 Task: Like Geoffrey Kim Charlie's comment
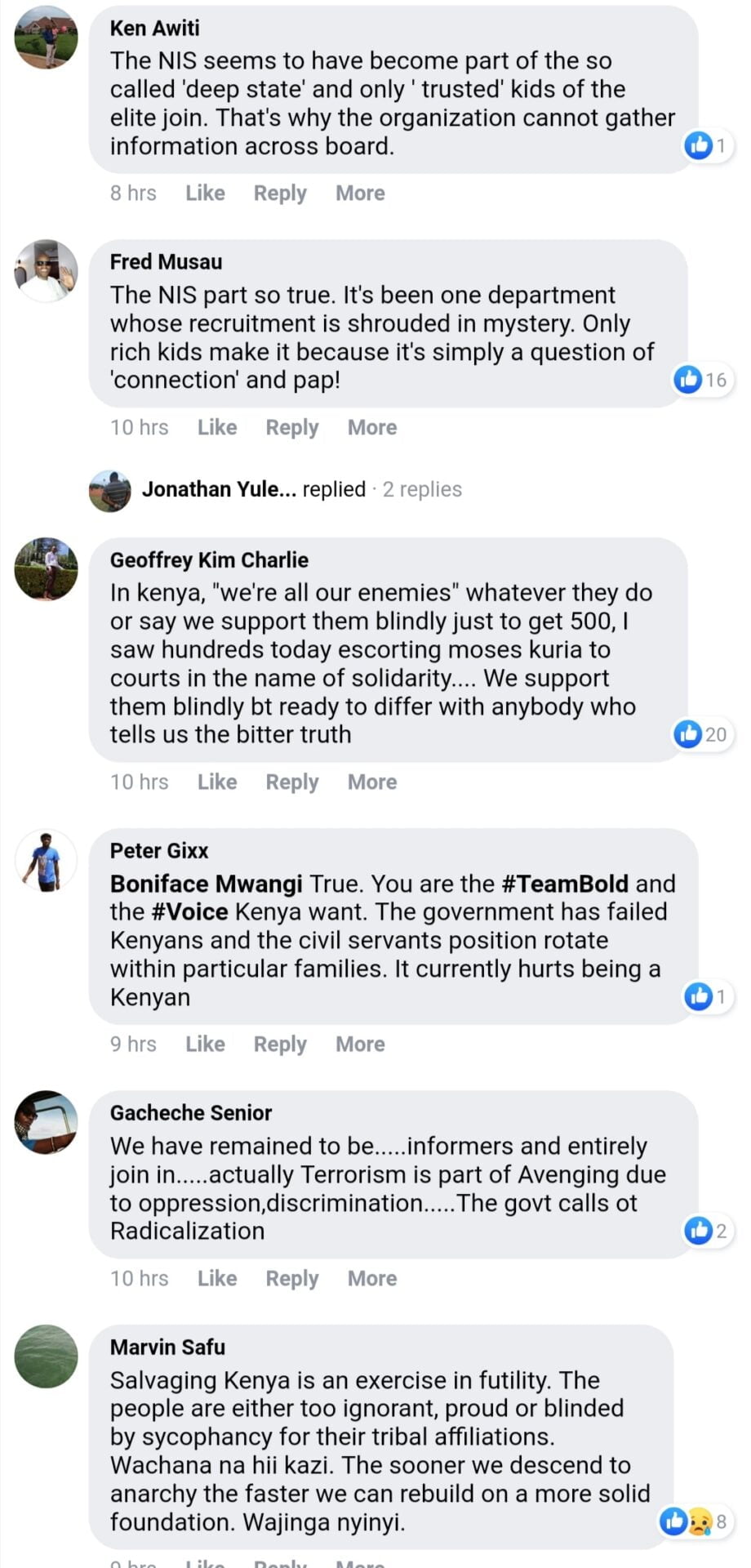217,782
